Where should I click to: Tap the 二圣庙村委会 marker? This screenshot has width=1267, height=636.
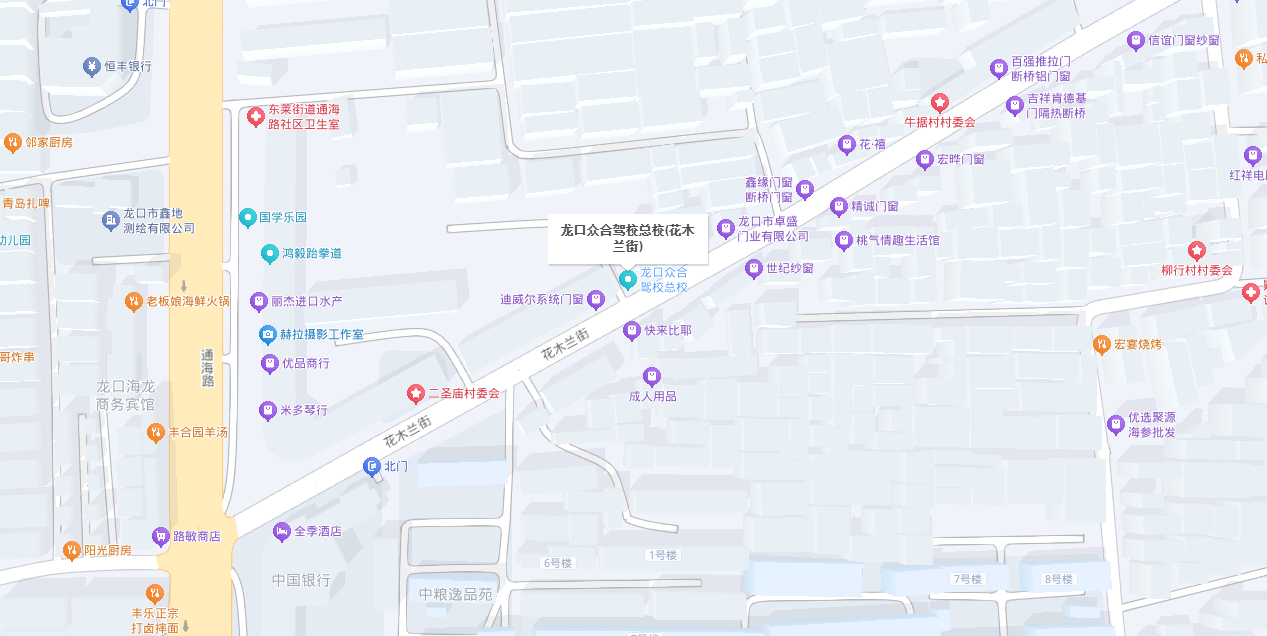tap(415, 394)
